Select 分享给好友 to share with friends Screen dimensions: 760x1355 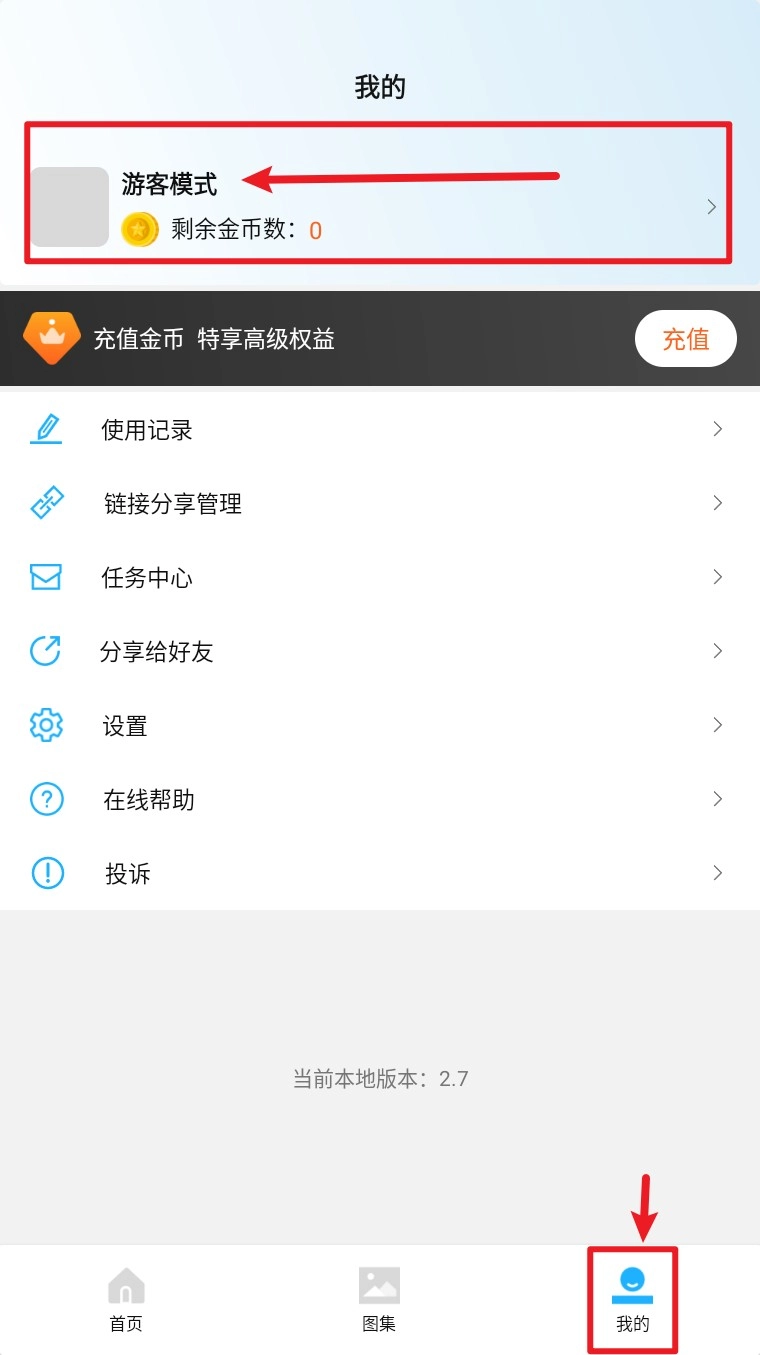pos(378,652)
